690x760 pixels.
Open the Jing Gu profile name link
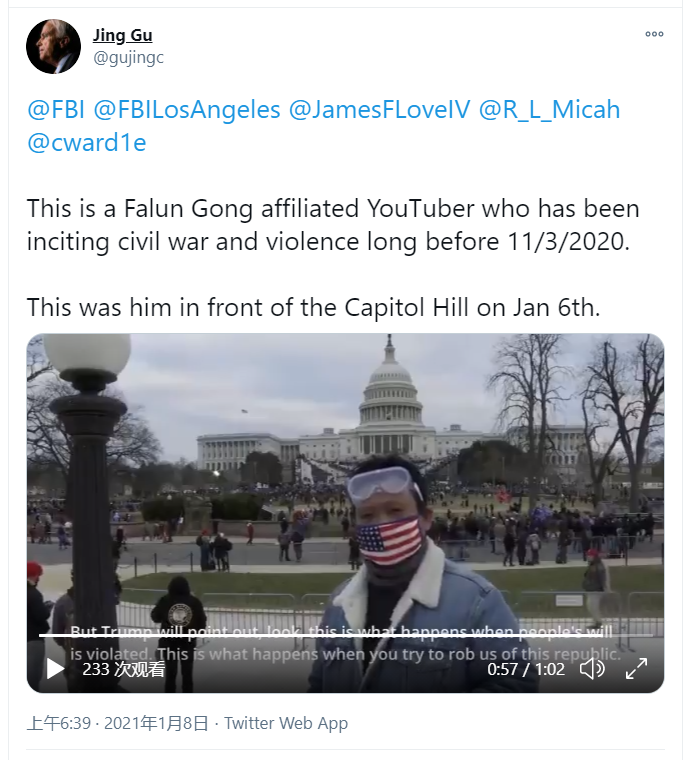(x=122, y=35)
